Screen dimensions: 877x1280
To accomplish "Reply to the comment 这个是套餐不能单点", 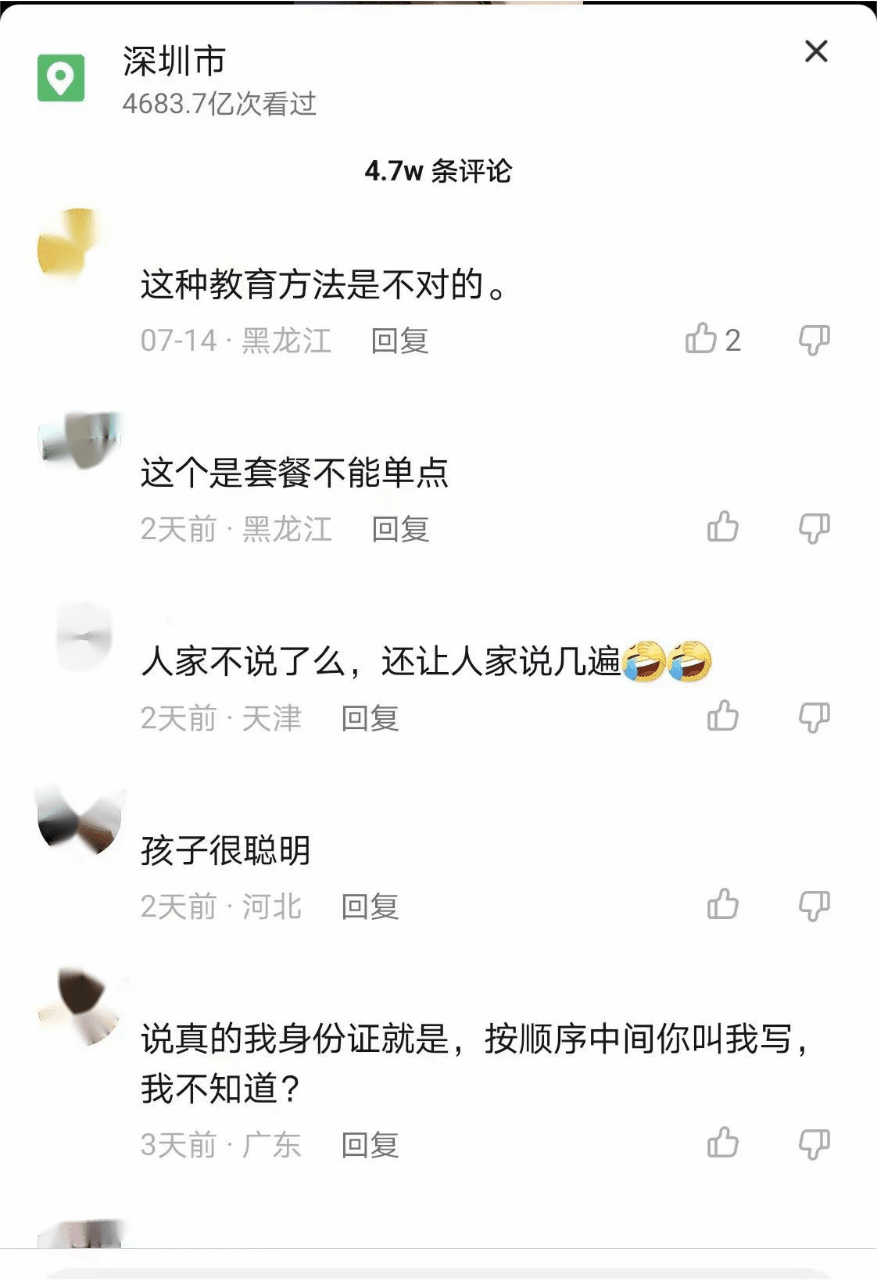I will point(400,529).
